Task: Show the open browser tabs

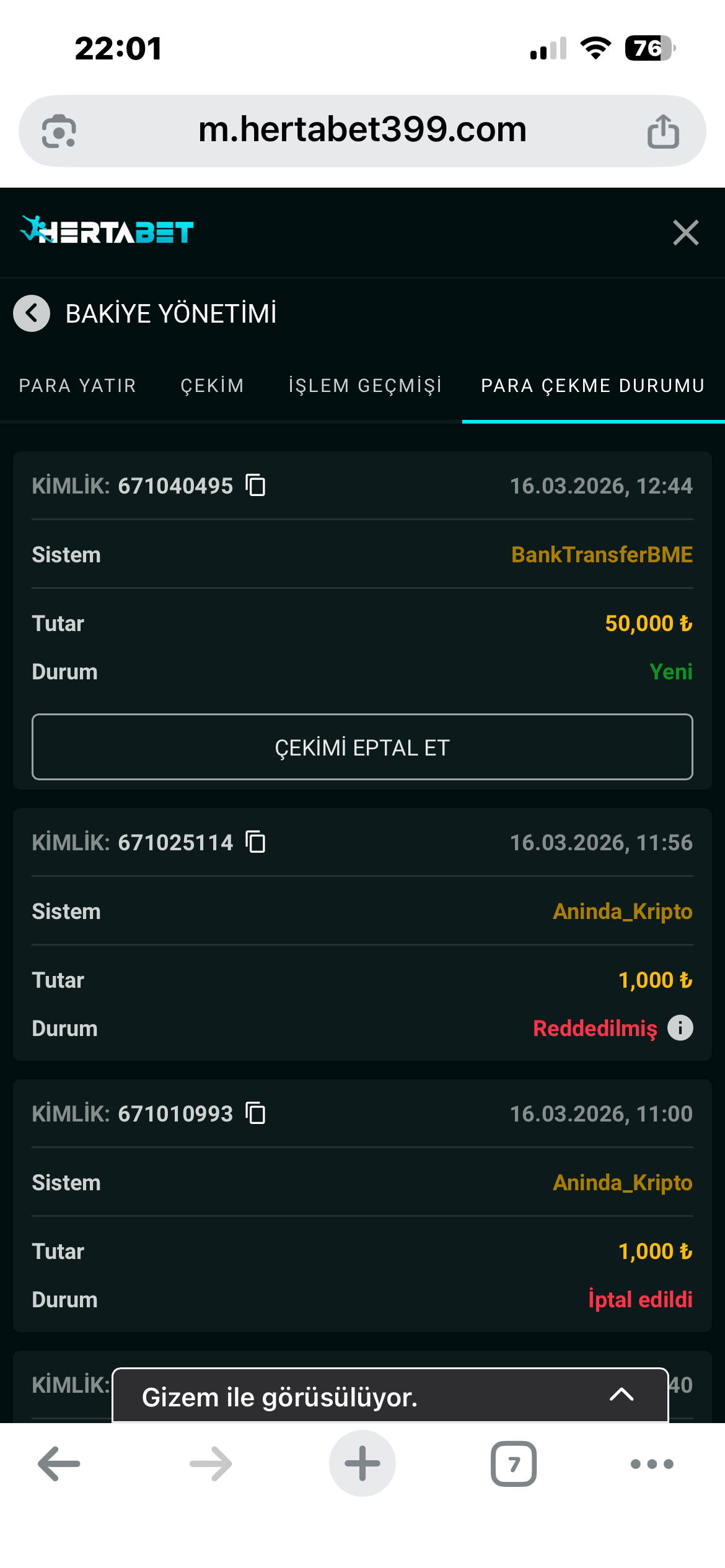Action: pos(514,1464)
